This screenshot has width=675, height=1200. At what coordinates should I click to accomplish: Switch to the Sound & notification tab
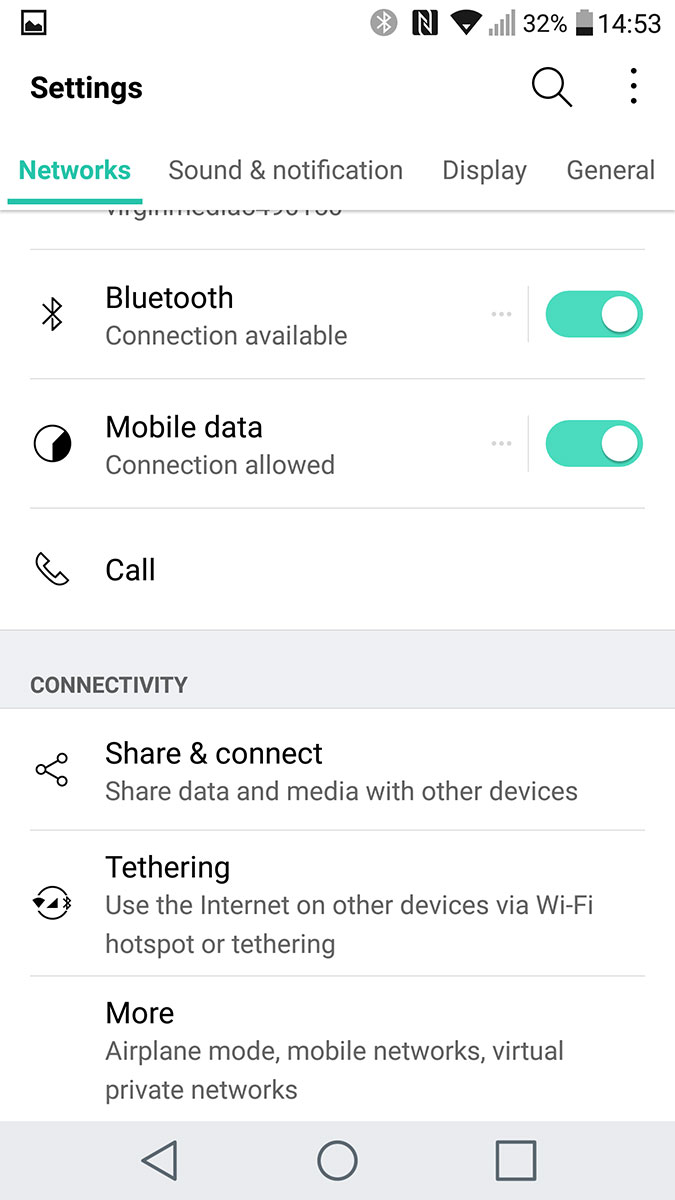285,170
